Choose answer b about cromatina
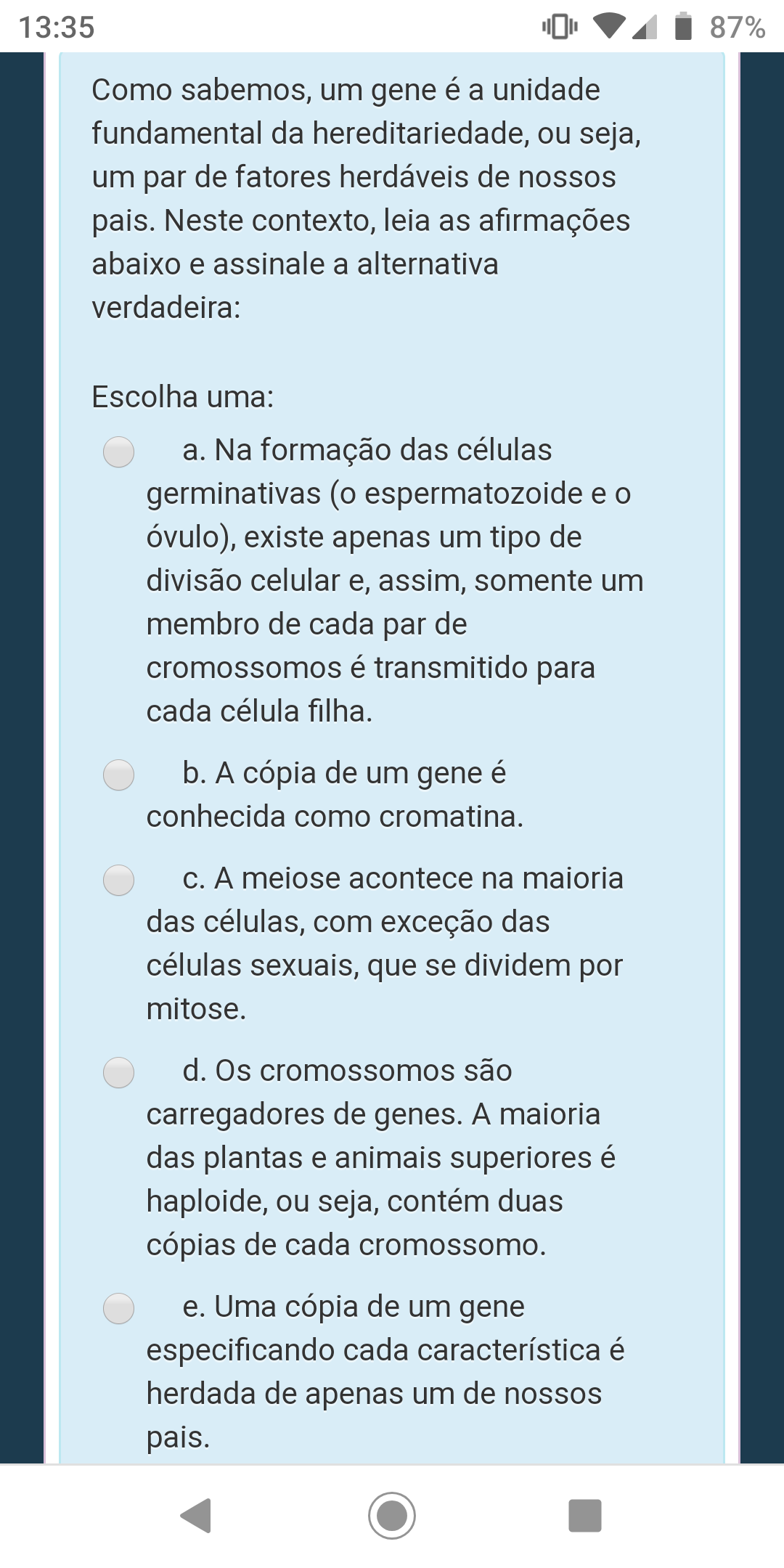The height and width of the screenshot is (1568, 784). pos(118,775)
